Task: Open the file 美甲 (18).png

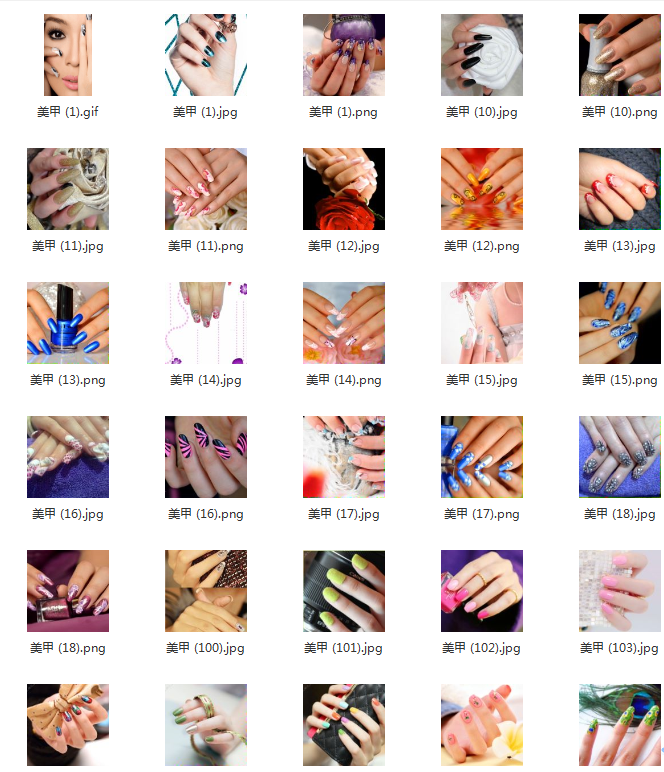Action: click(68, 591)
